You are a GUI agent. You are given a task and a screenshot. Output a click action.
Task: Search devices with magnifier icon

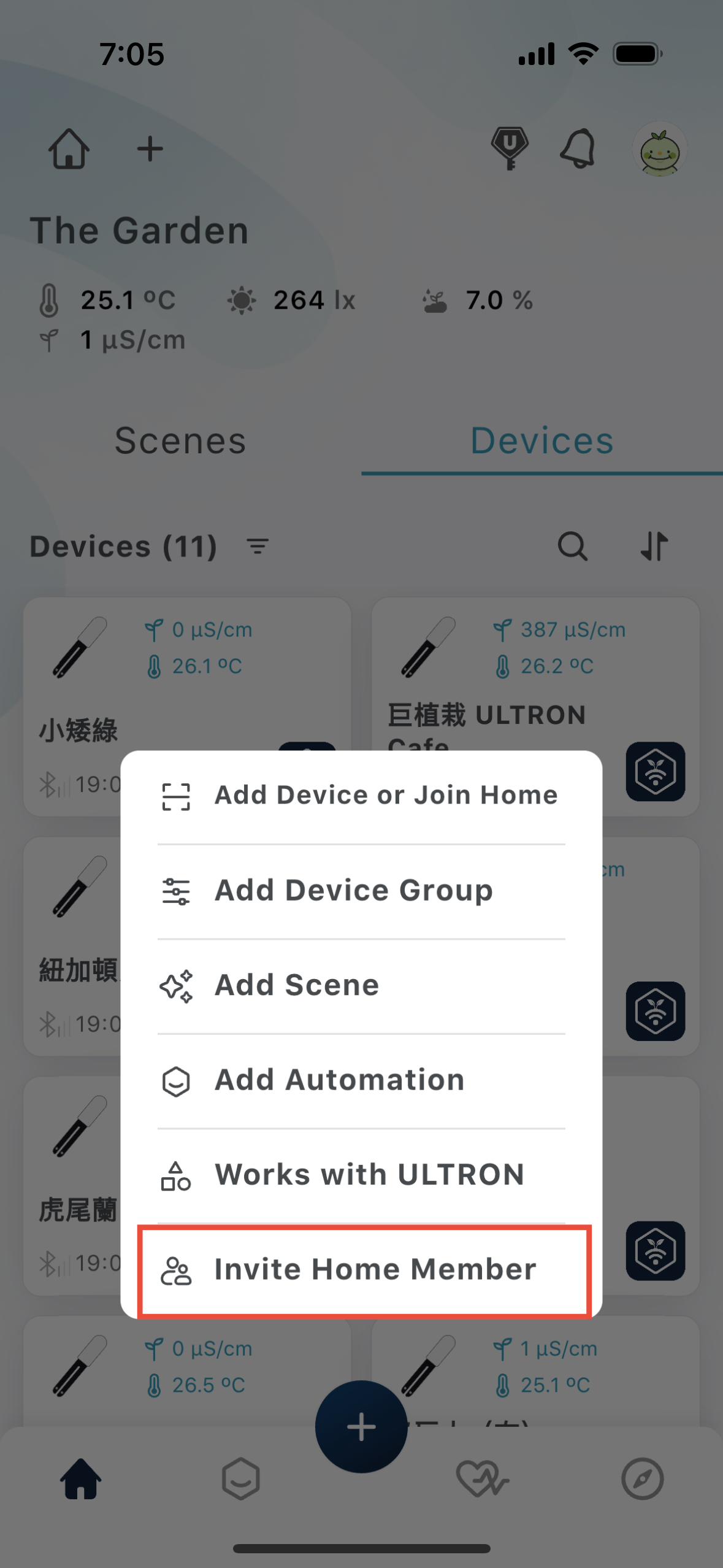573,546
